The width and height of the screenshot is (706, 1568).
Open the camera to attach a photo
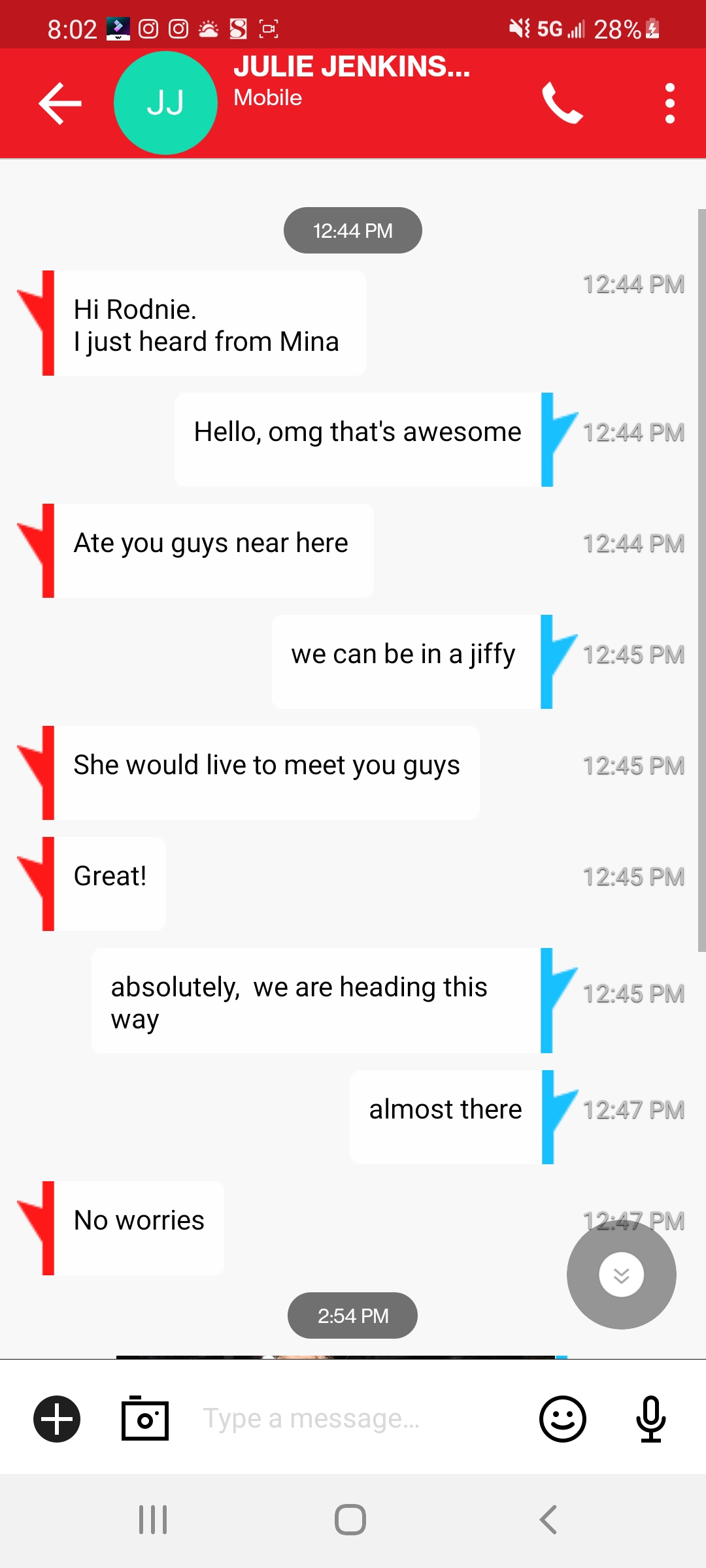click(145, 1418)
